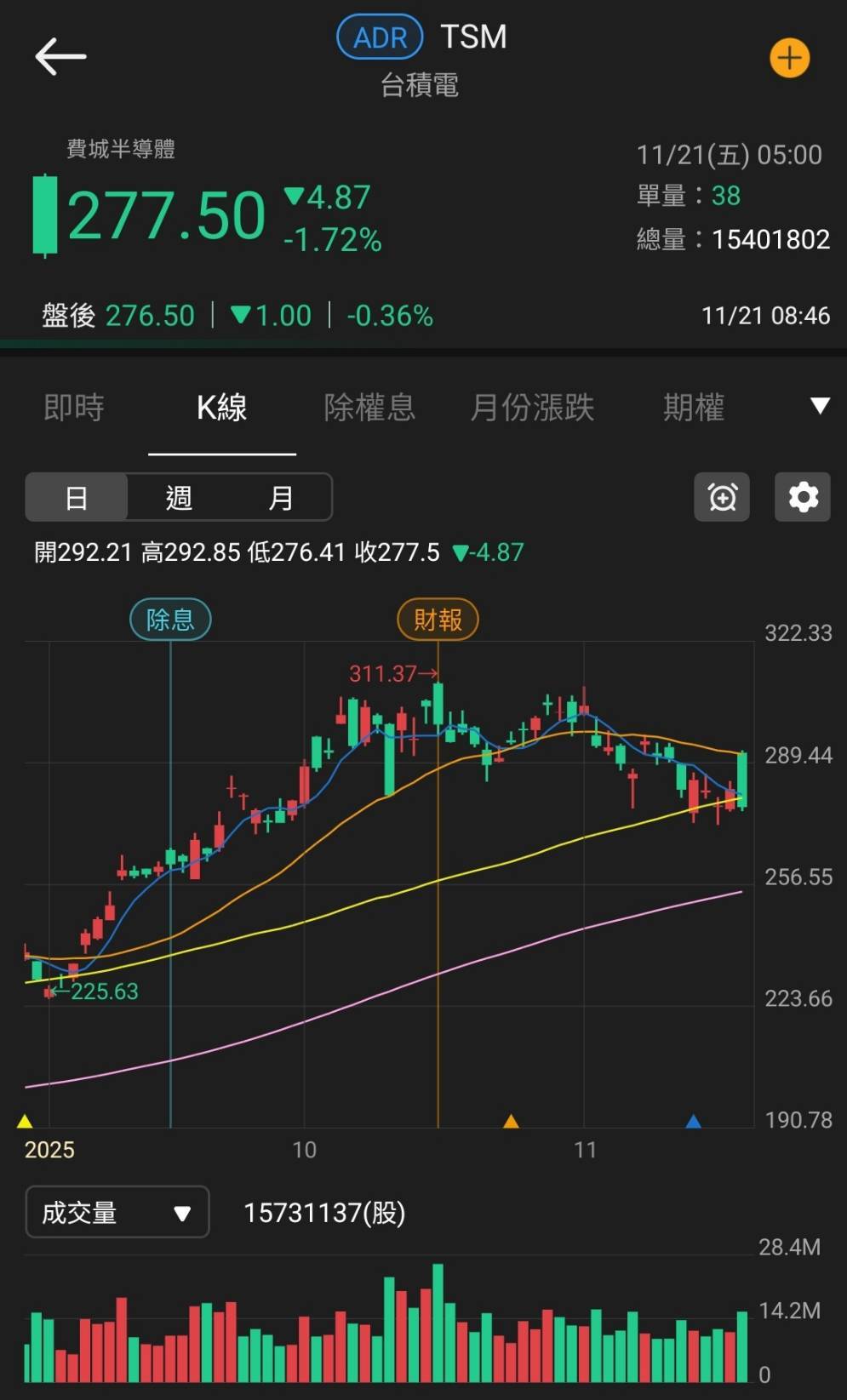Select the 除息 event marker on chart
Viewport: 847px width, 1400px height.
170,619
